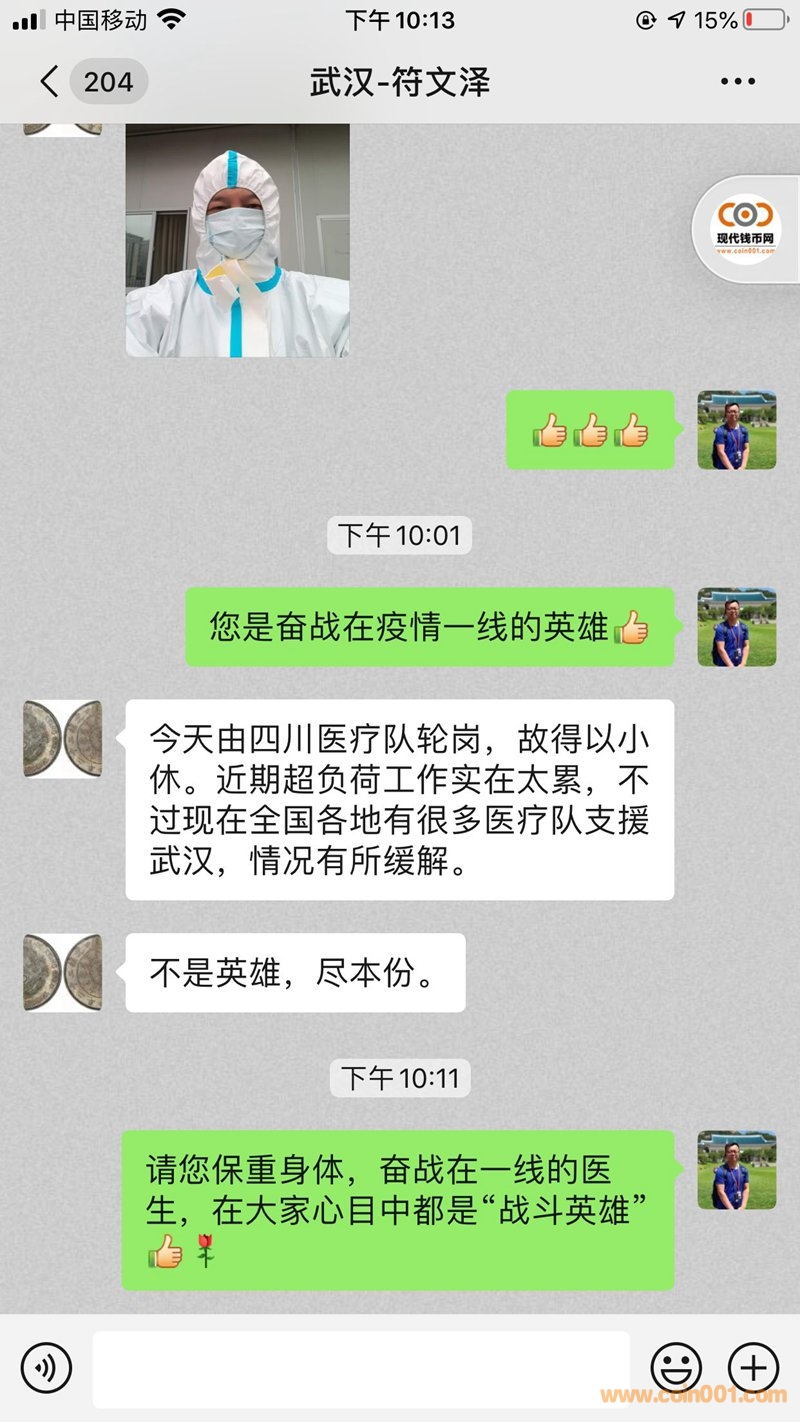Viewport: 800px width, 1422px height.
Task: Open my avatar beside the three thumbs-up
Action: [737, 430]
